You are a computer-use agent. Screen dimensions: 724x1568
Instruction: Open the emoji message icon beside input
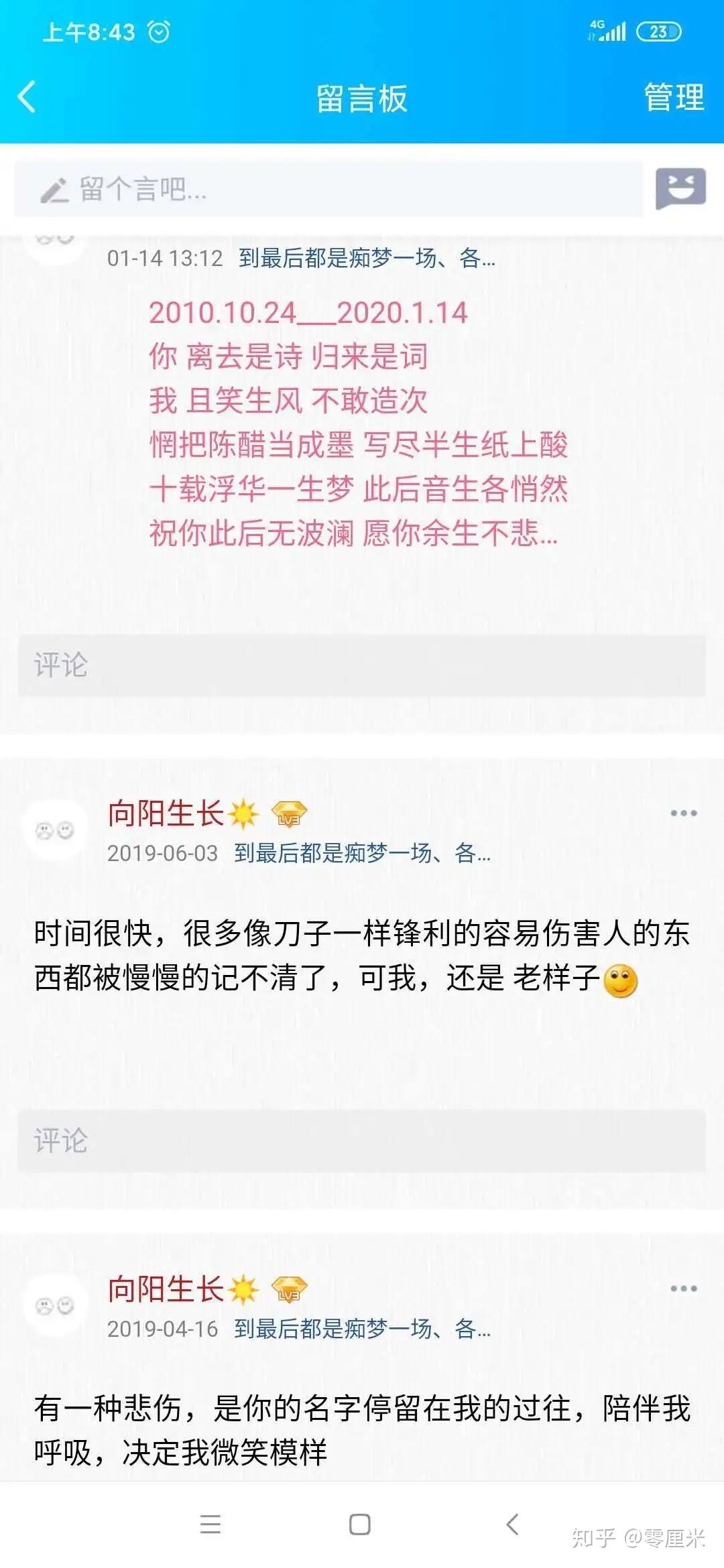click(x=680, y=188)
